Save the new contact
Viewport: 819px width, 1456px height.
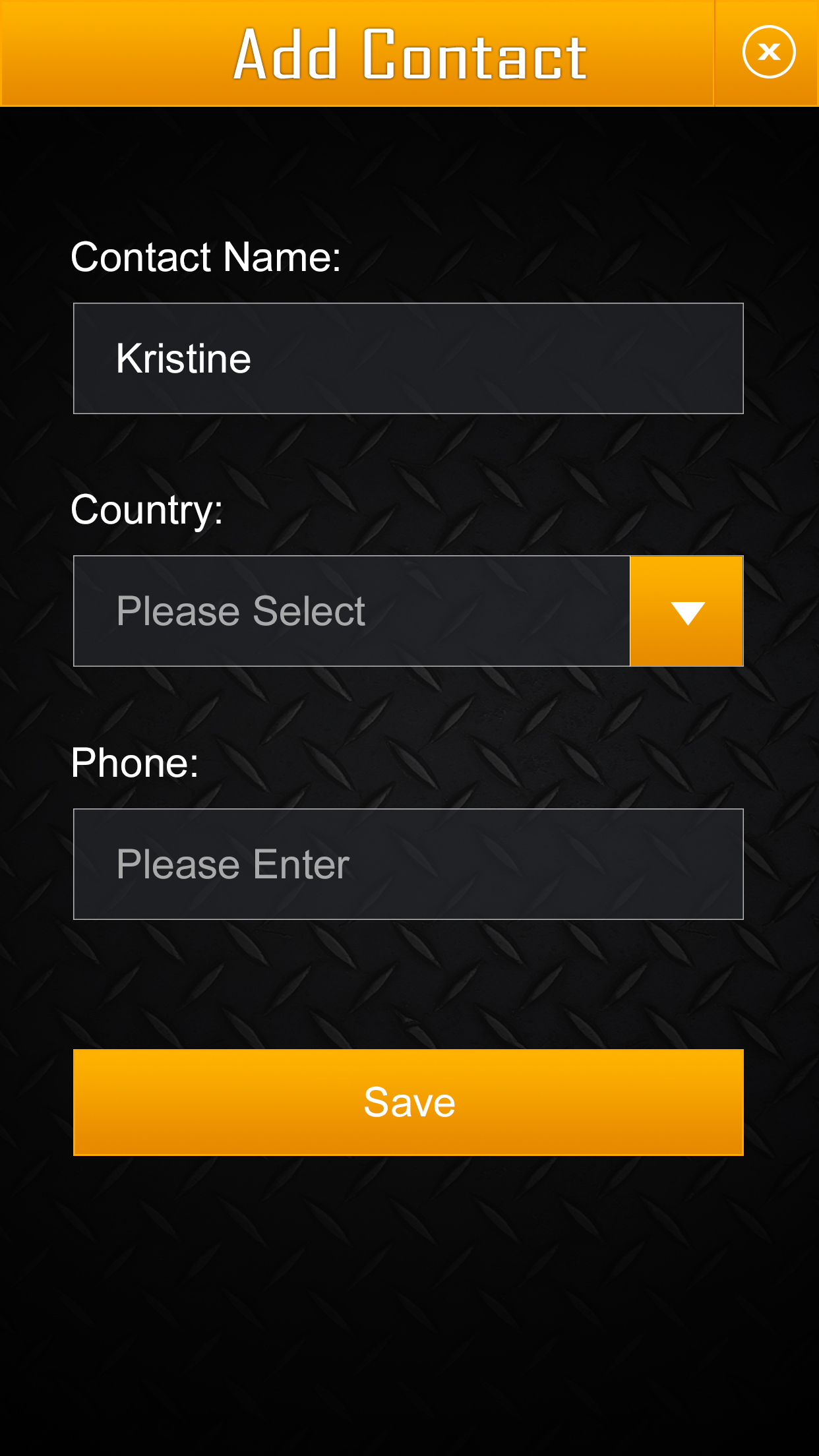(408, 1102)
